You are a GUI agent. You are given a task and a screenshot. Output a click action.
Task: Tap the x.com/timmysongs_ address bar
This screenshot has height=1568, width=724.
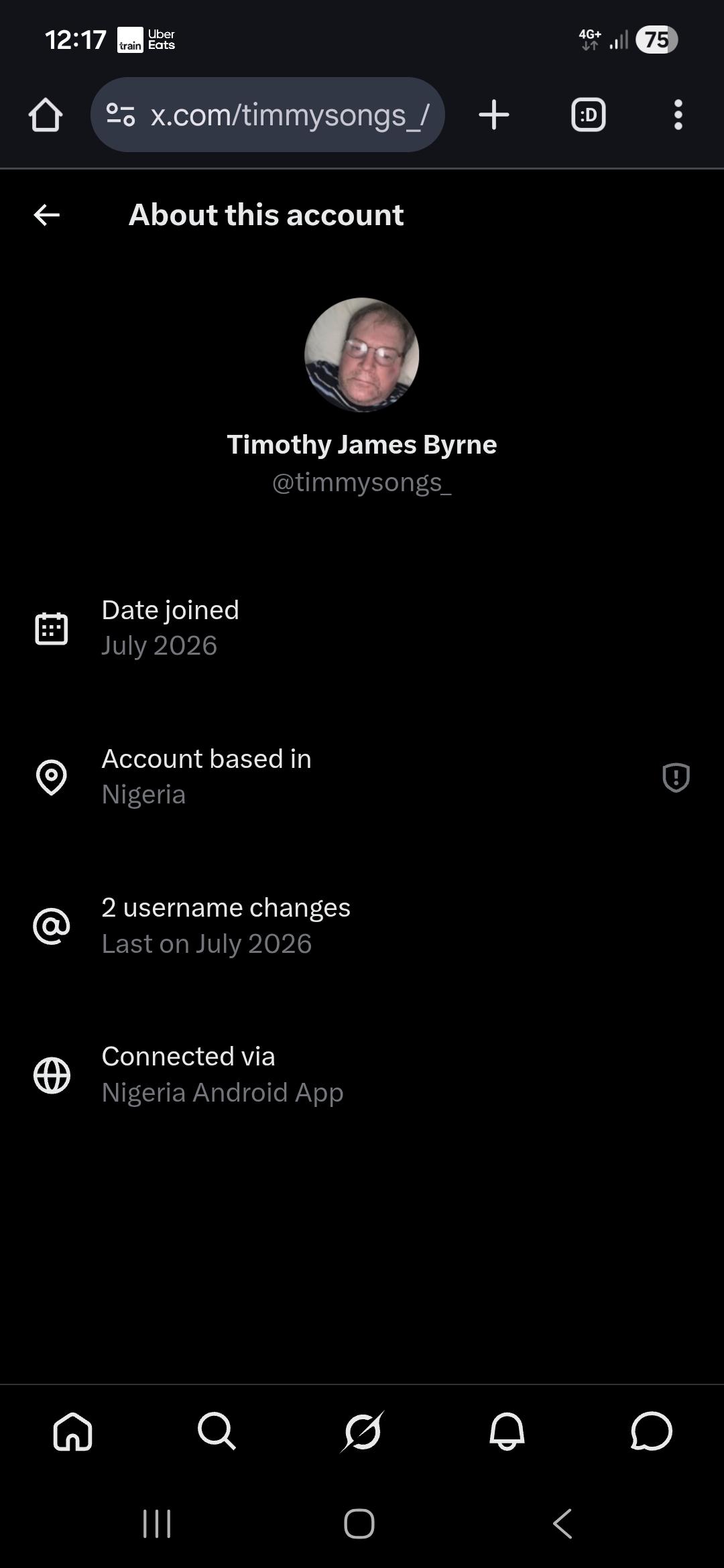coord(267,115)
